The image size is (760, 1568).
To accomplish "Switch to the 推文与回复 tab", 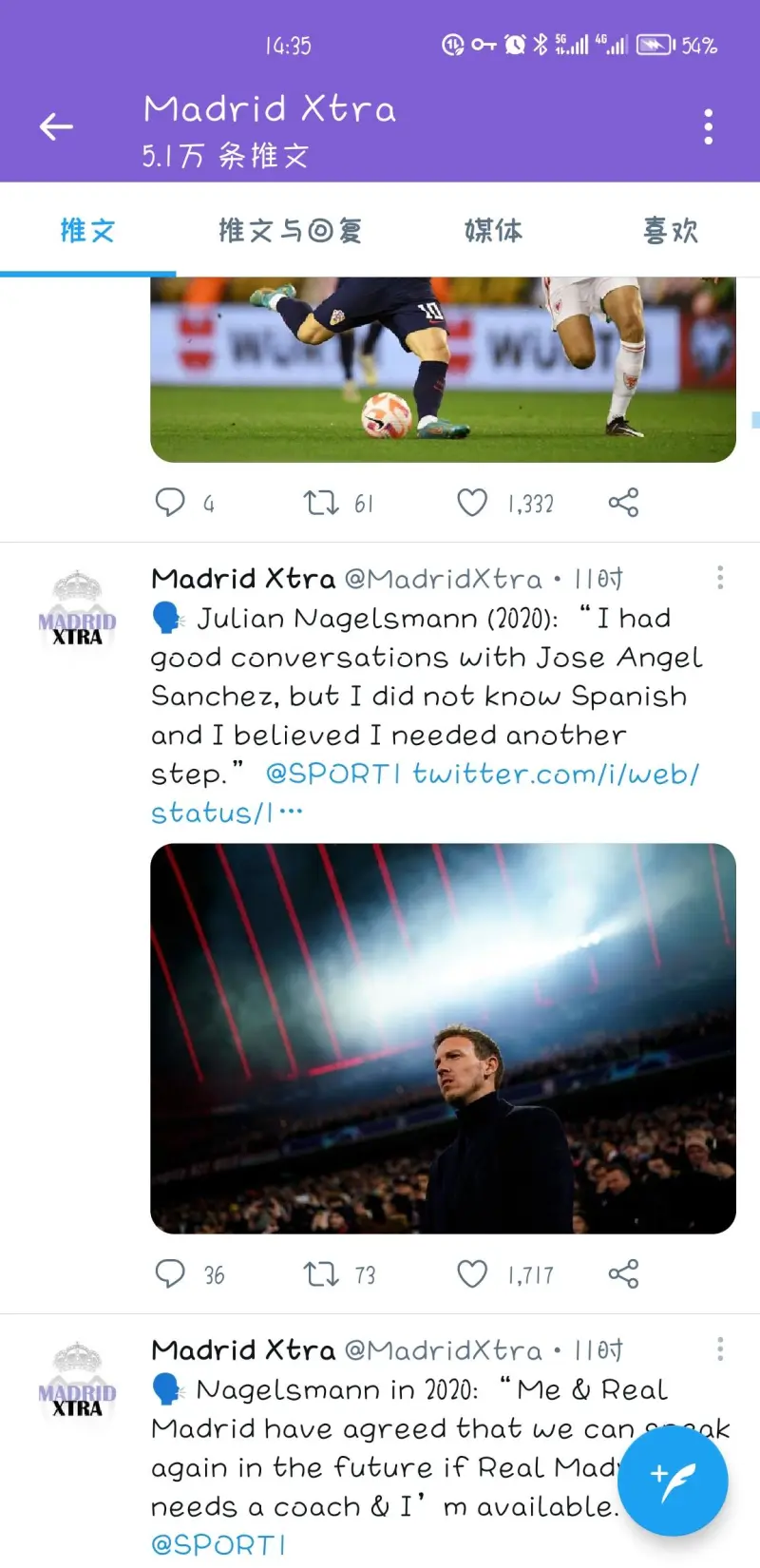I will pyautogui.click(x=290, y=230).
